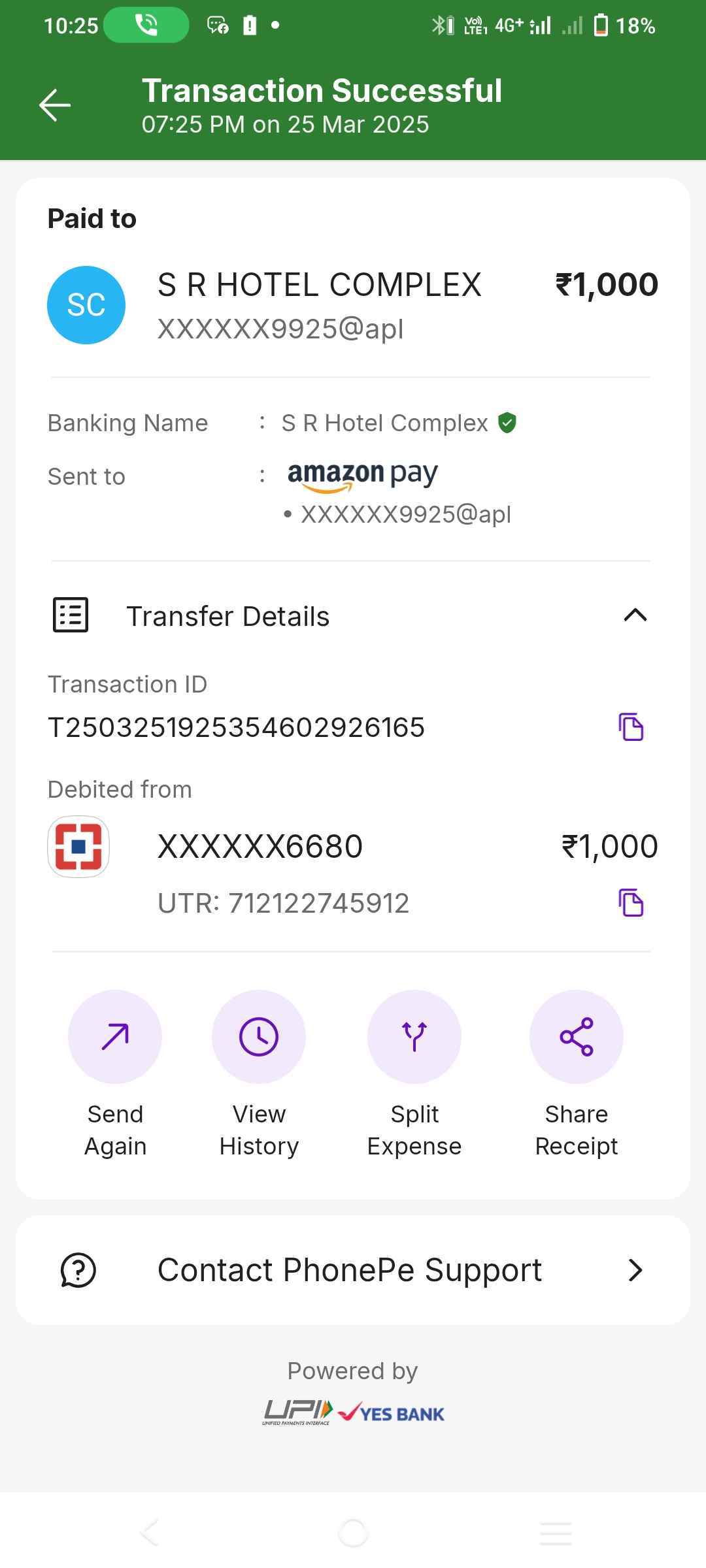Tap Send Again
Screen dimensions: 706x1568
(x=115, y=1075)
